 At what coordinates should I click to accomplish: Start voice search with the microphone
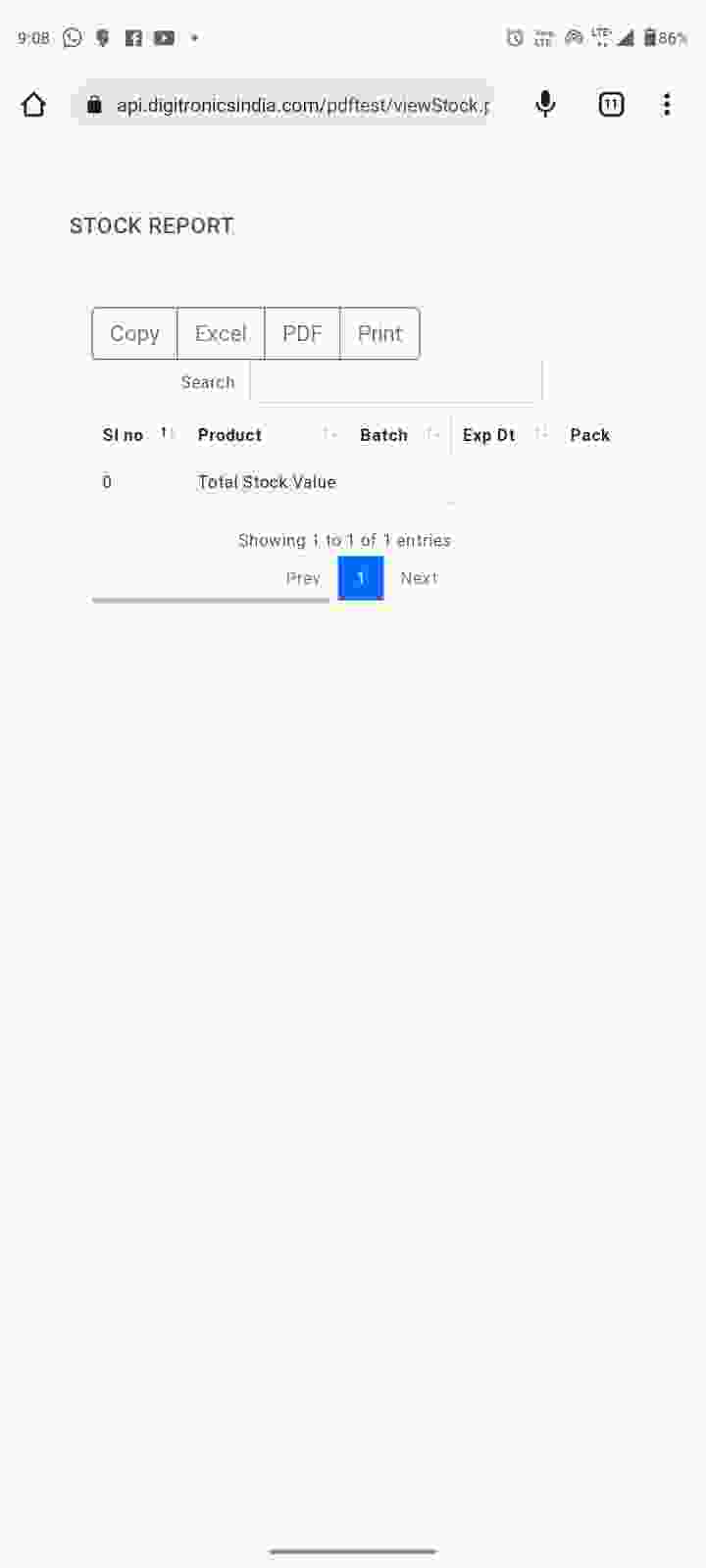(x=545, y=104)
